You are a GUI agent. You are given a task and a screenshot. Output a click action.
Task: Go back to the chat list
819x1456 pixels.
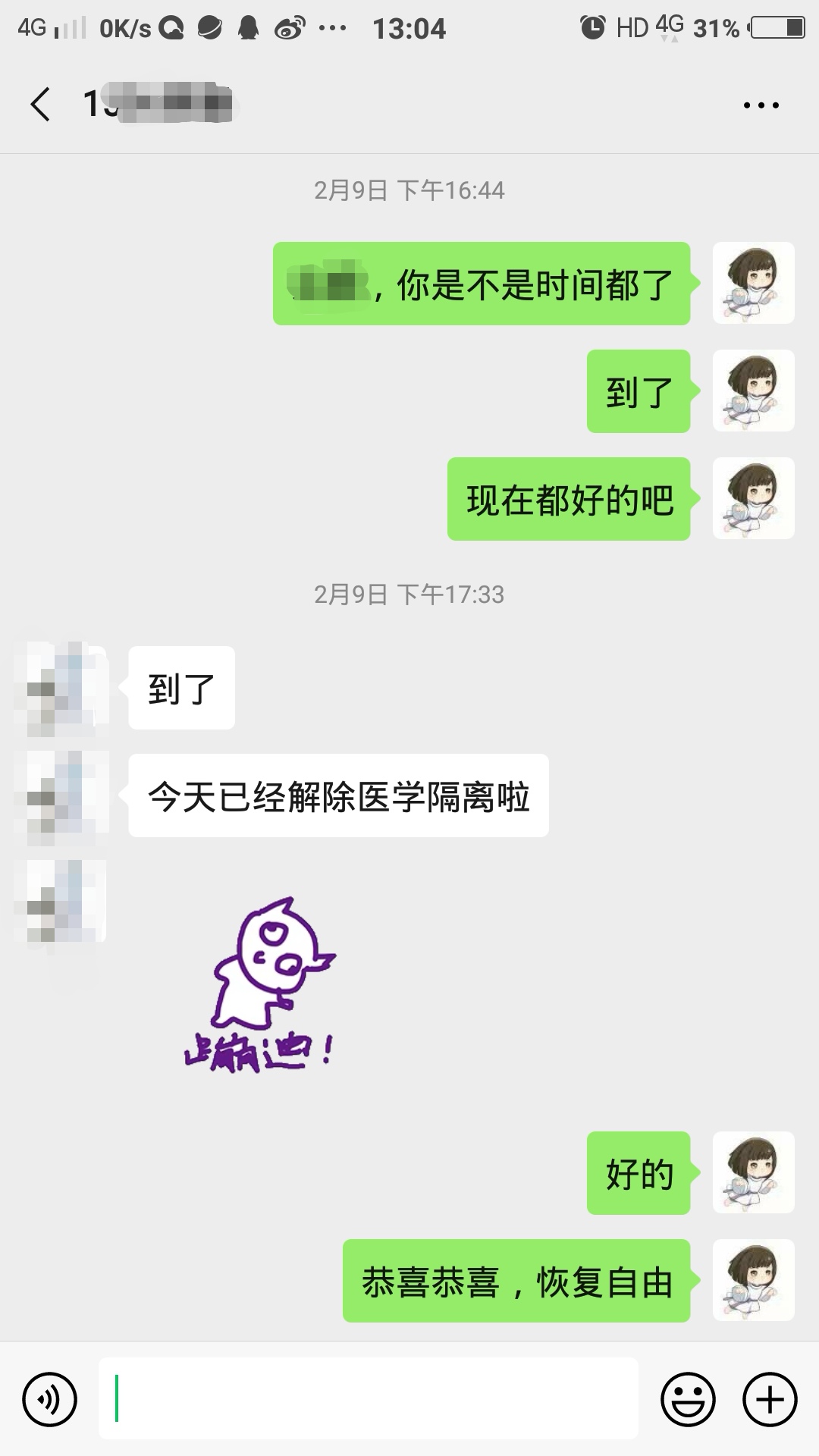(40, 105)
